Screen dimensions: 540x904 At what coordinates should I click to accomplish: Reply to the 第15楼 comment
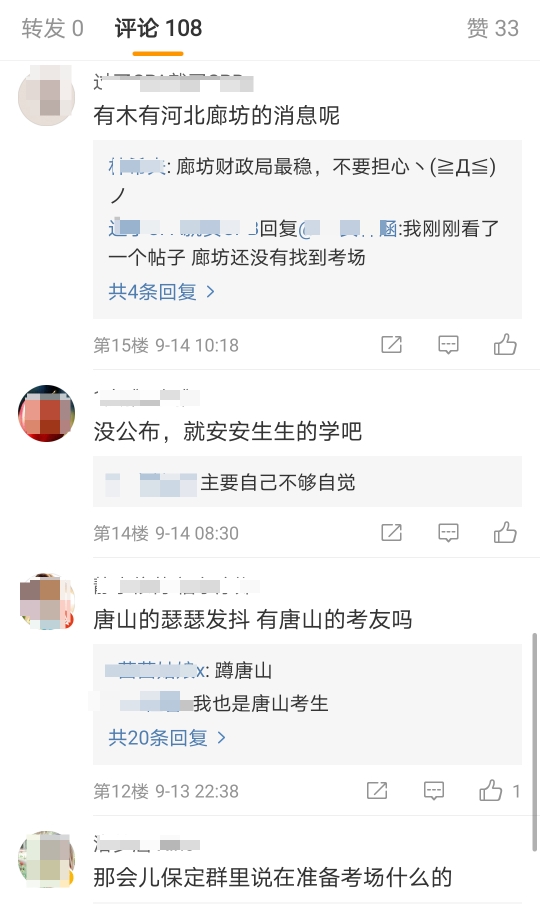coord(448,345)
